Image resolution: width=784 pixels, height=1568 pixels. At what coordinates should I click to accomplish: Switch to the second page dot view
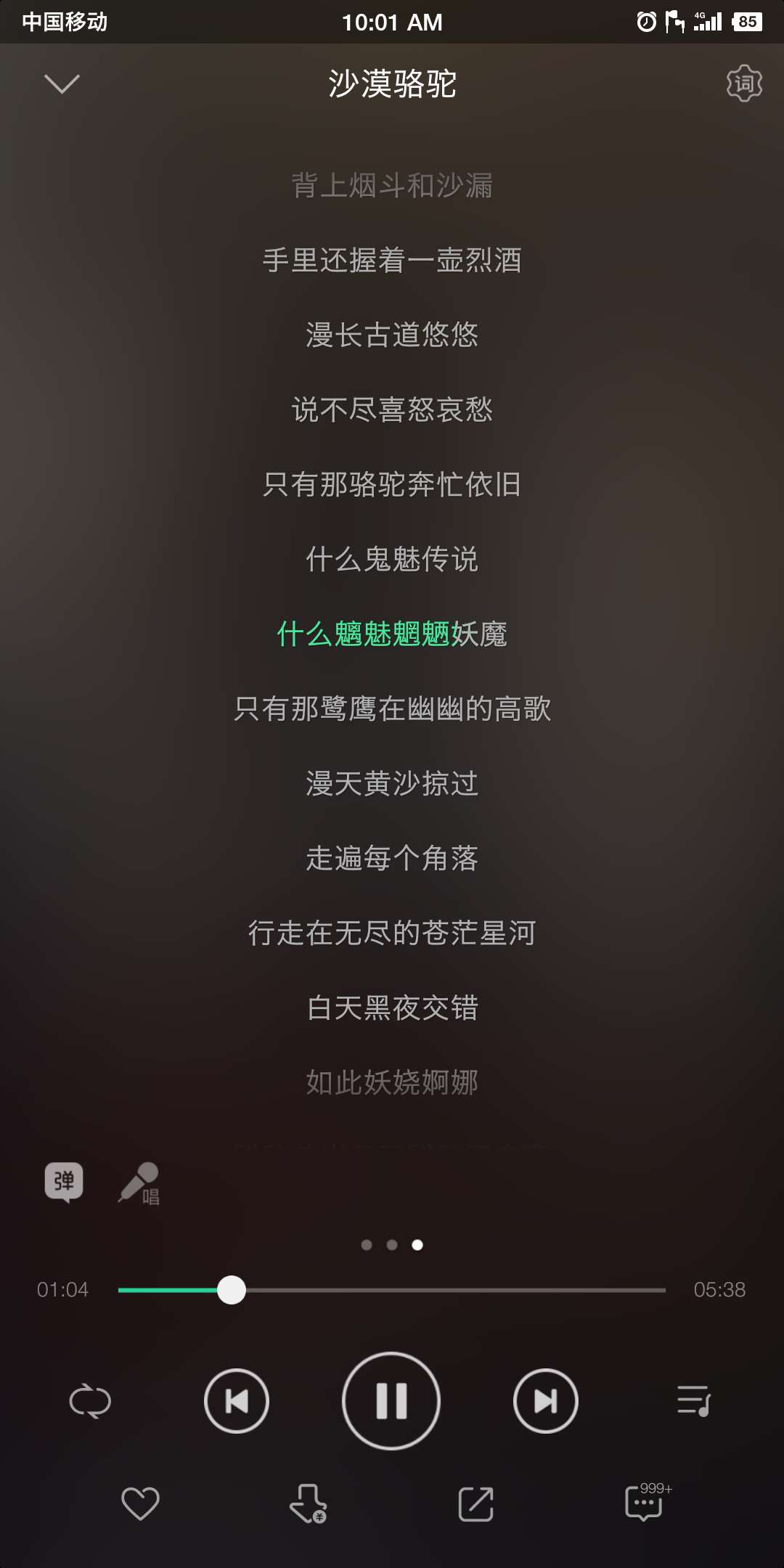[391, 1244]
